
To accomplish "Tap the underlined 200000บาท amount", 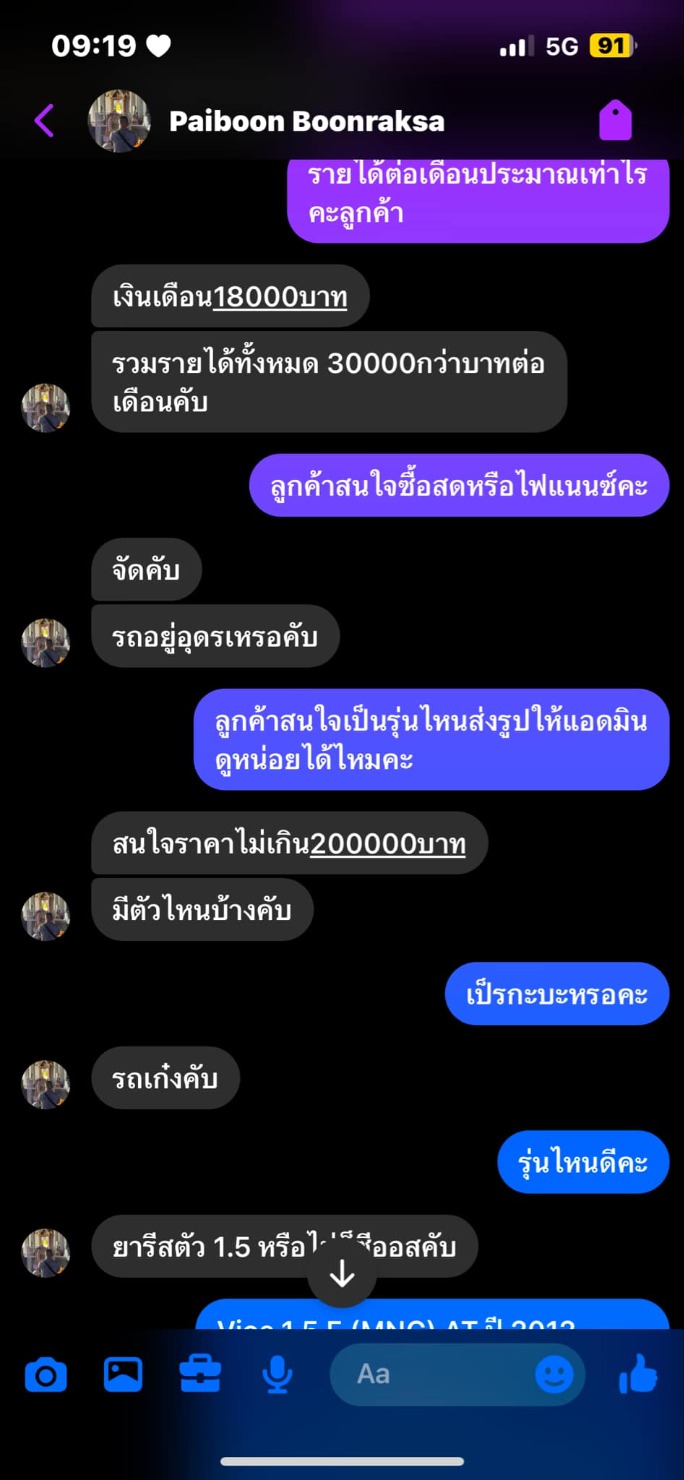I will [x=388, y=844].
